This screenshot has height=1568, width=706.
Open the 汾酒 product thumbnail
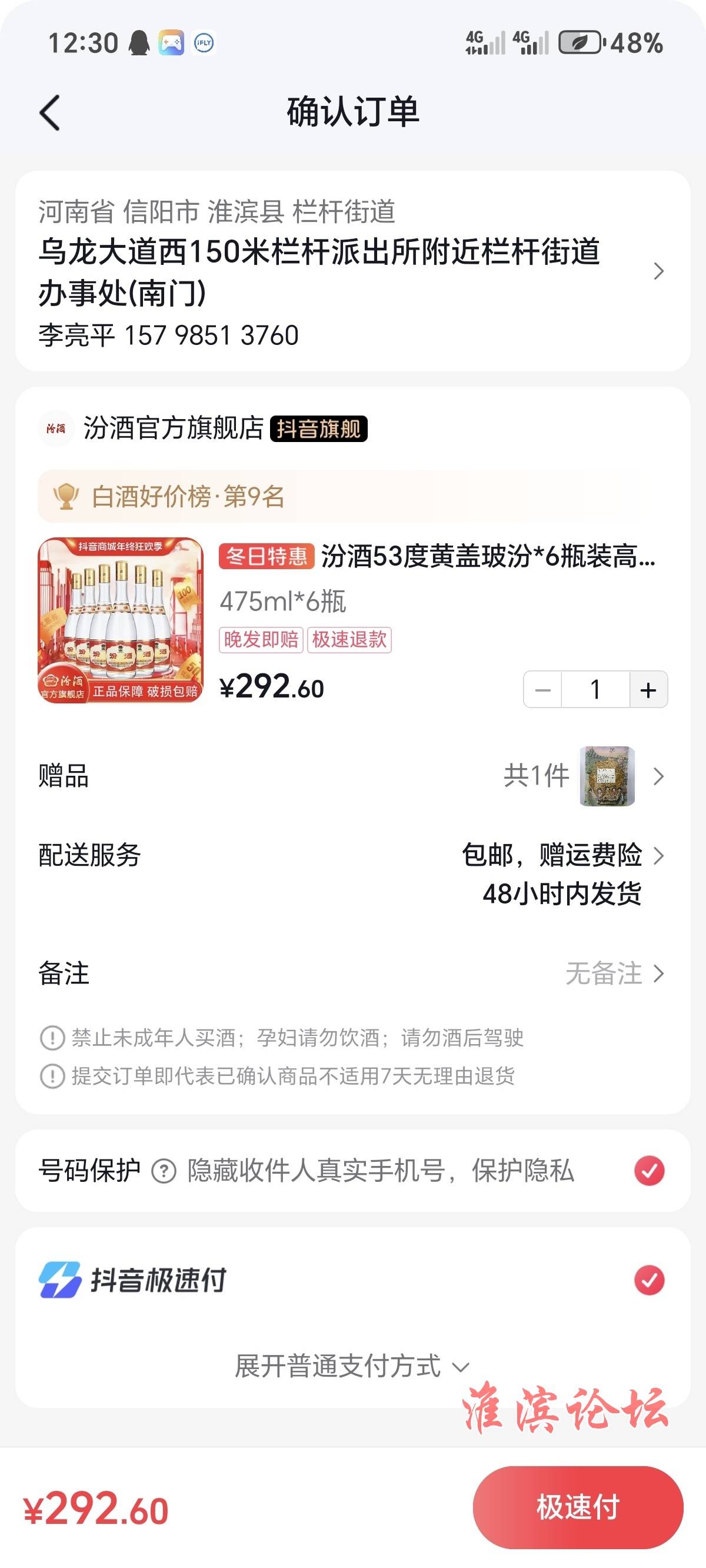tap(121, 620)
